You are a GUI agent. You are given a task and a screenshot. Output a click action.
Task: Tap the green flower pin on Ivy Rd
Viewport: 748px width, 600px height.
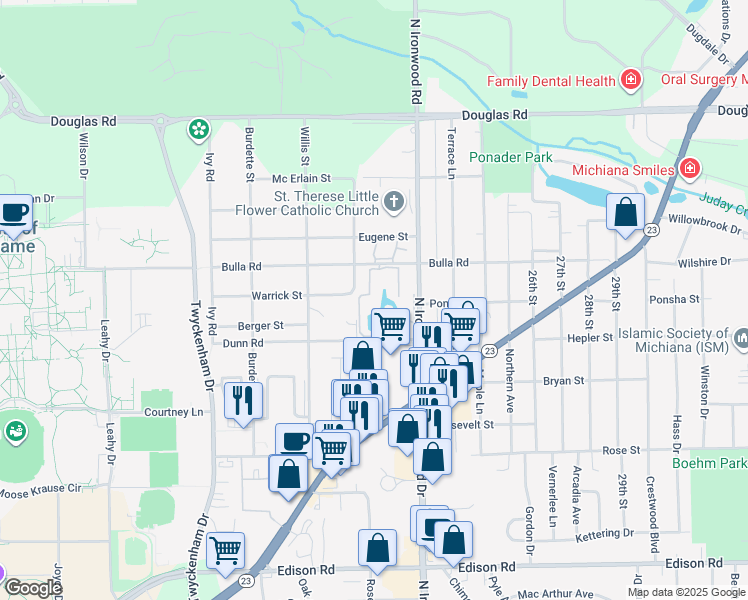coord(199,129)
